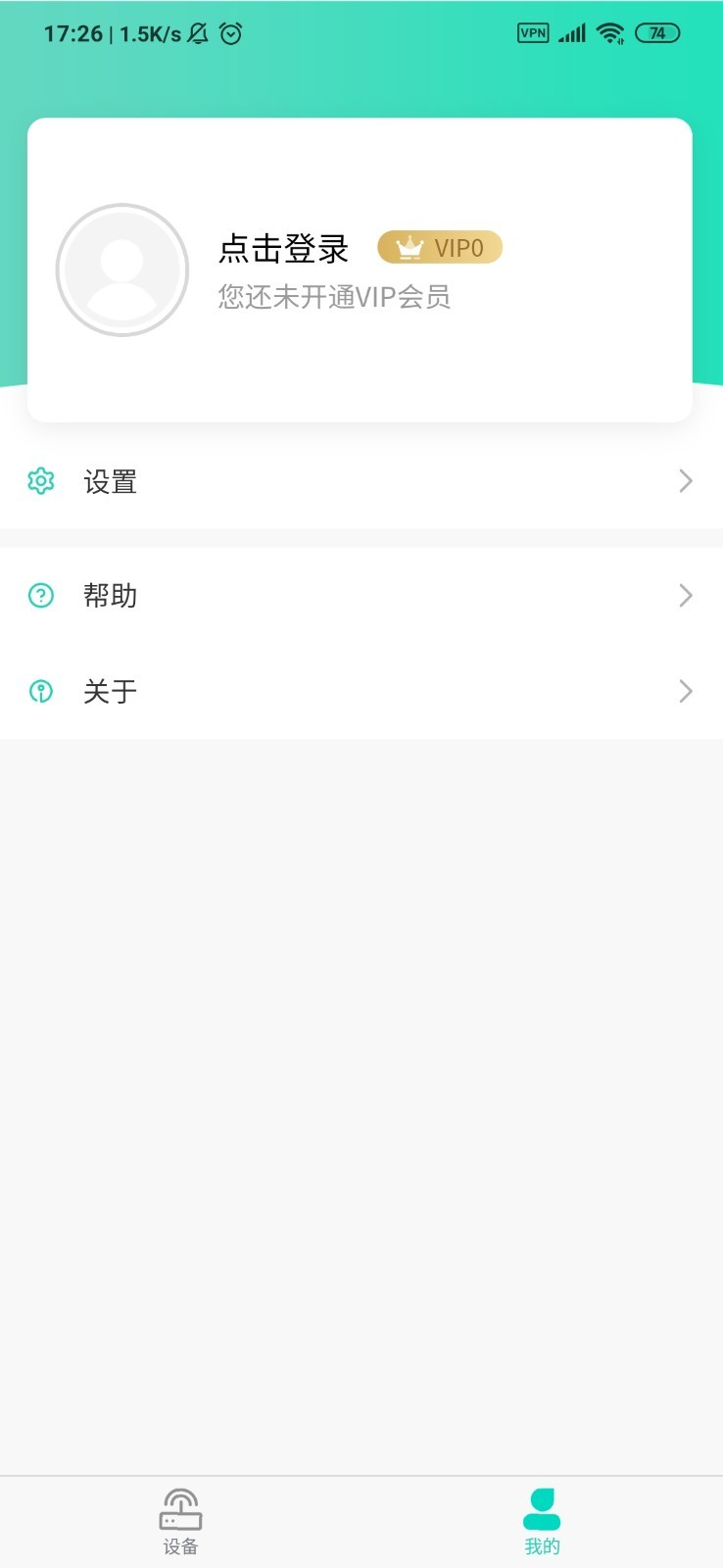The height and width of the screenshot is (1568, 723).
Task: Tap the muted notification icon in status bar
Action: (197, 32)
